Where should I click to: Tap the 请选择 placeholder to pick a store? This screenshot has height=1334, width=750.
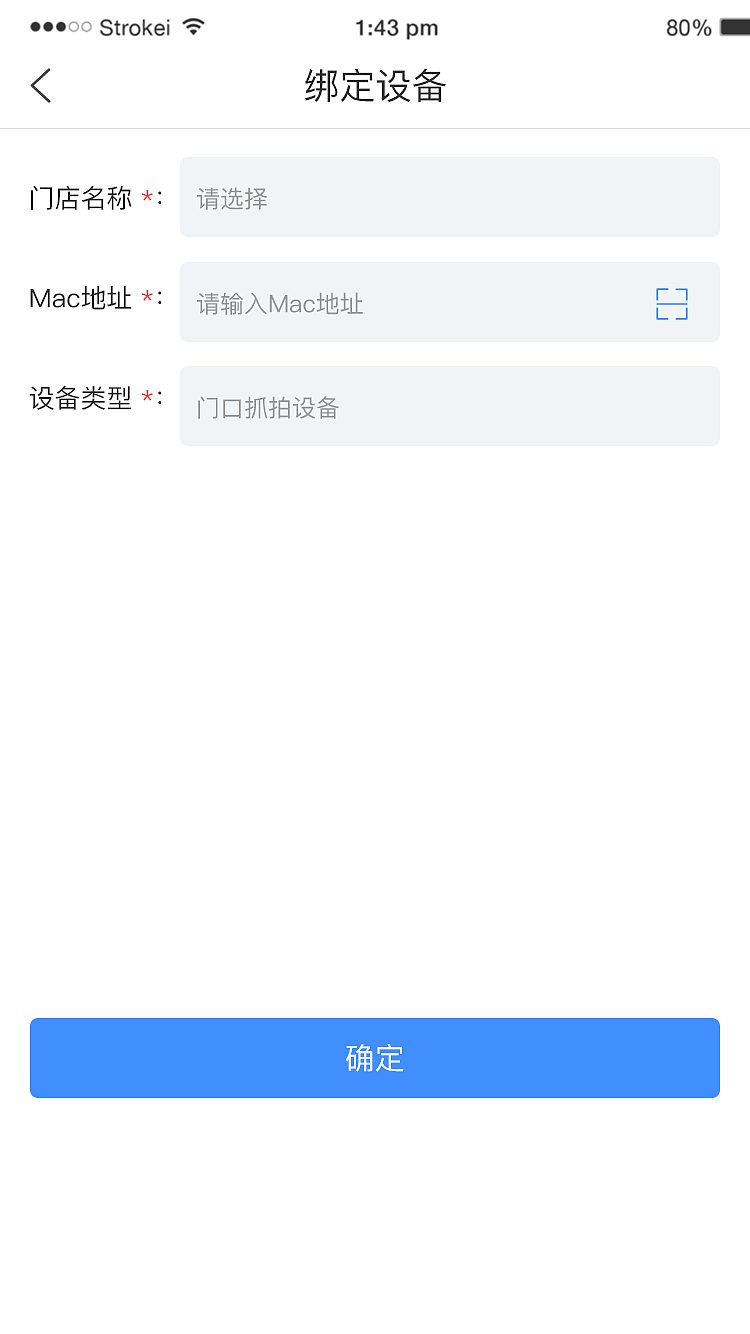[x=230, y=197]
